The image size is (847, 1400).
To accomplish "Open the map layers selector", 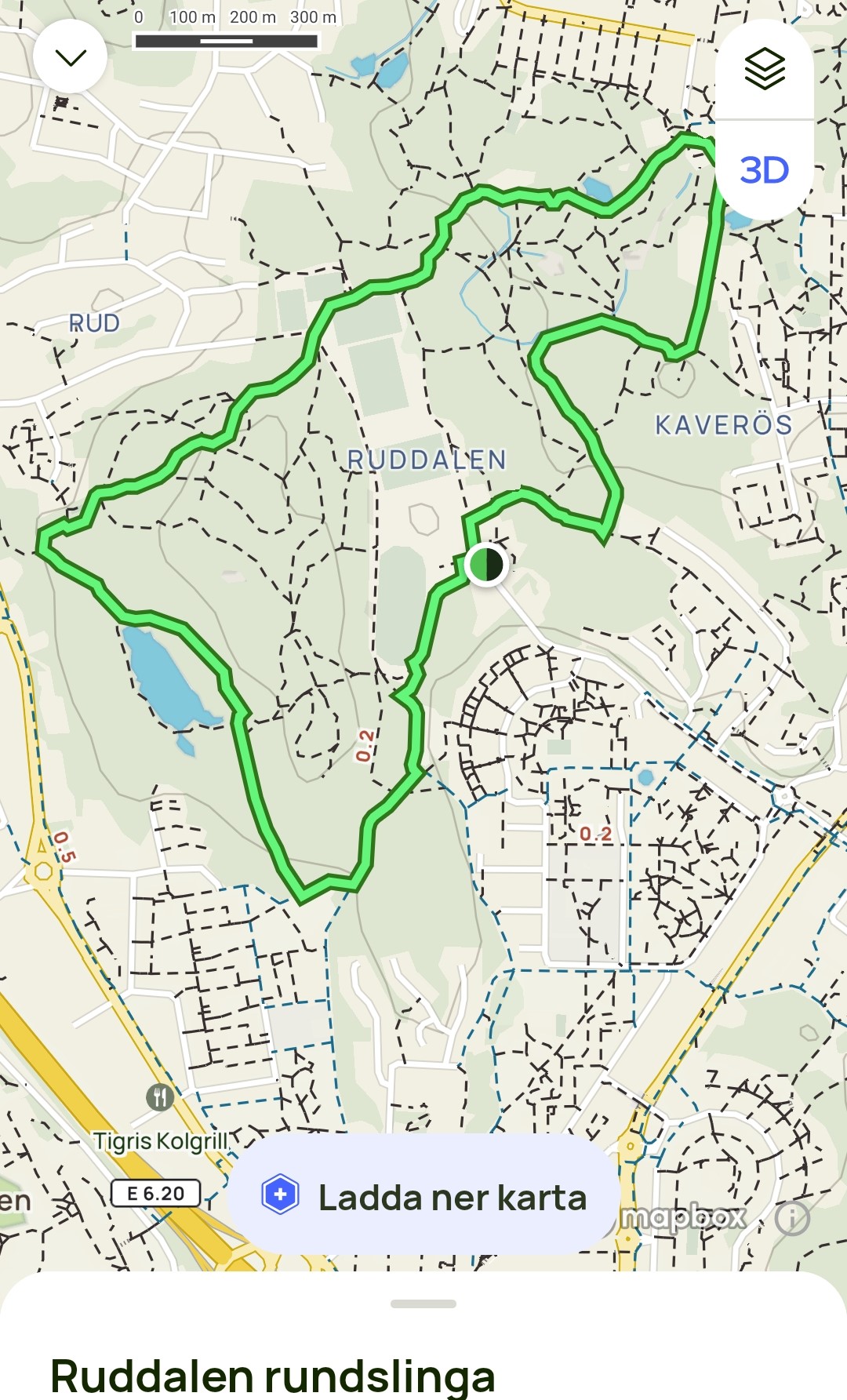I will click(x=764, y=69).
